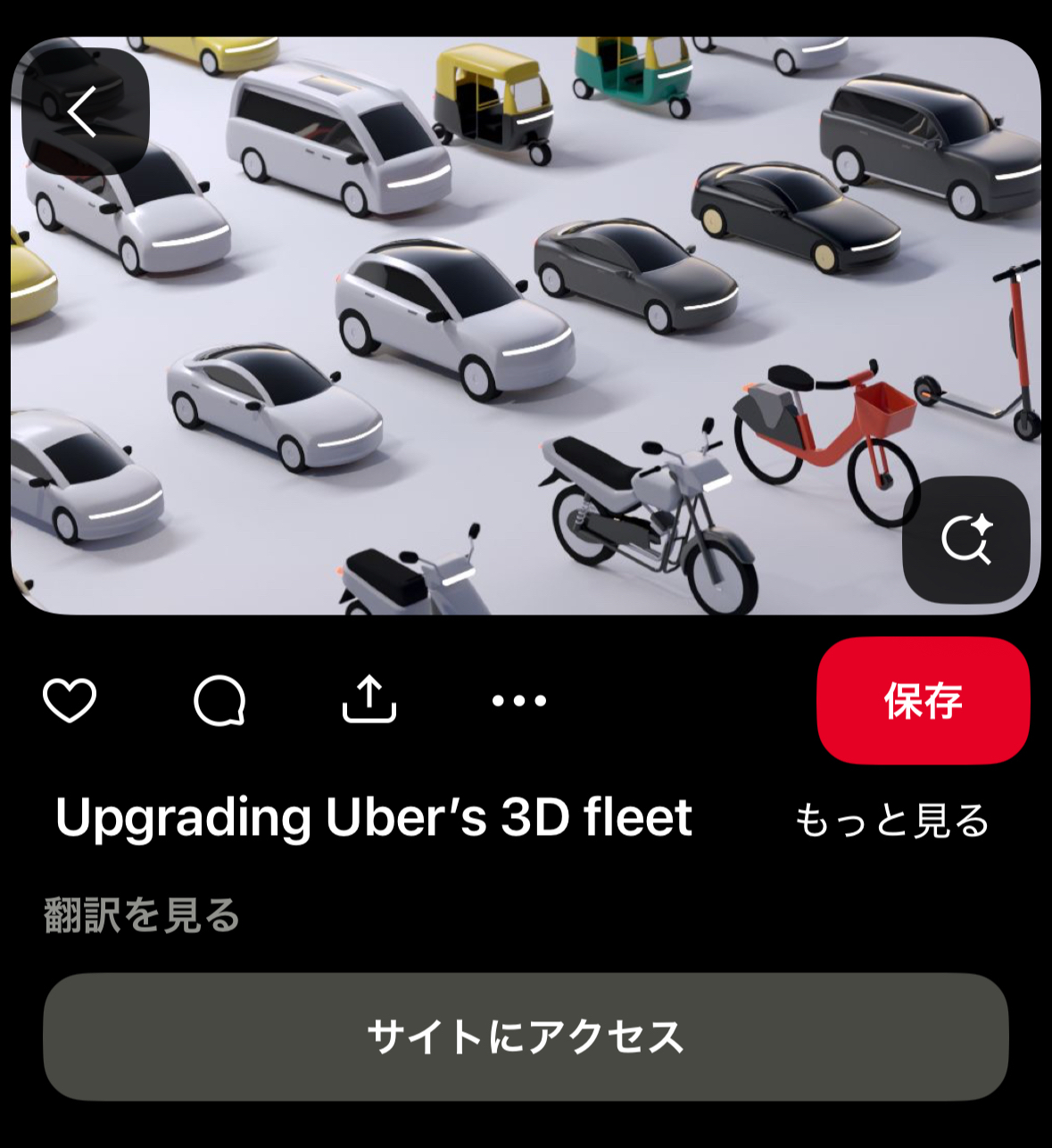Expand the description with もっと見る
Image resolution: width=1052 pixels, height=1148 pixels.
(892, 821)
